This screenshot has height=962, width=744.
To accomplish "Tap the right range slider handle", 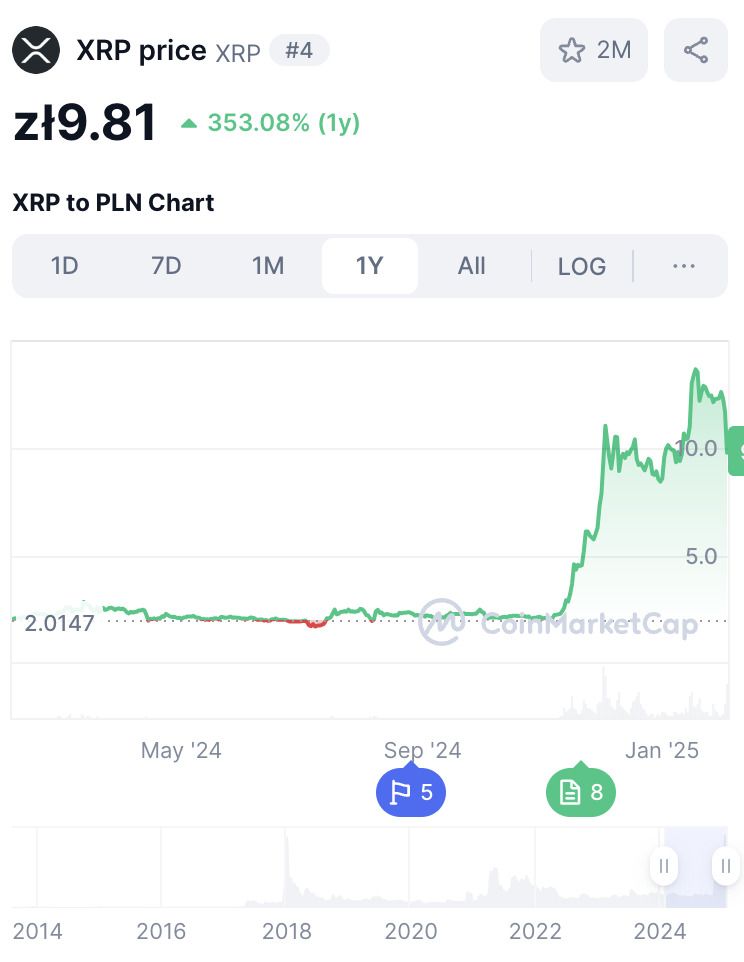I will pyautogui.click(x=726, y=866).
